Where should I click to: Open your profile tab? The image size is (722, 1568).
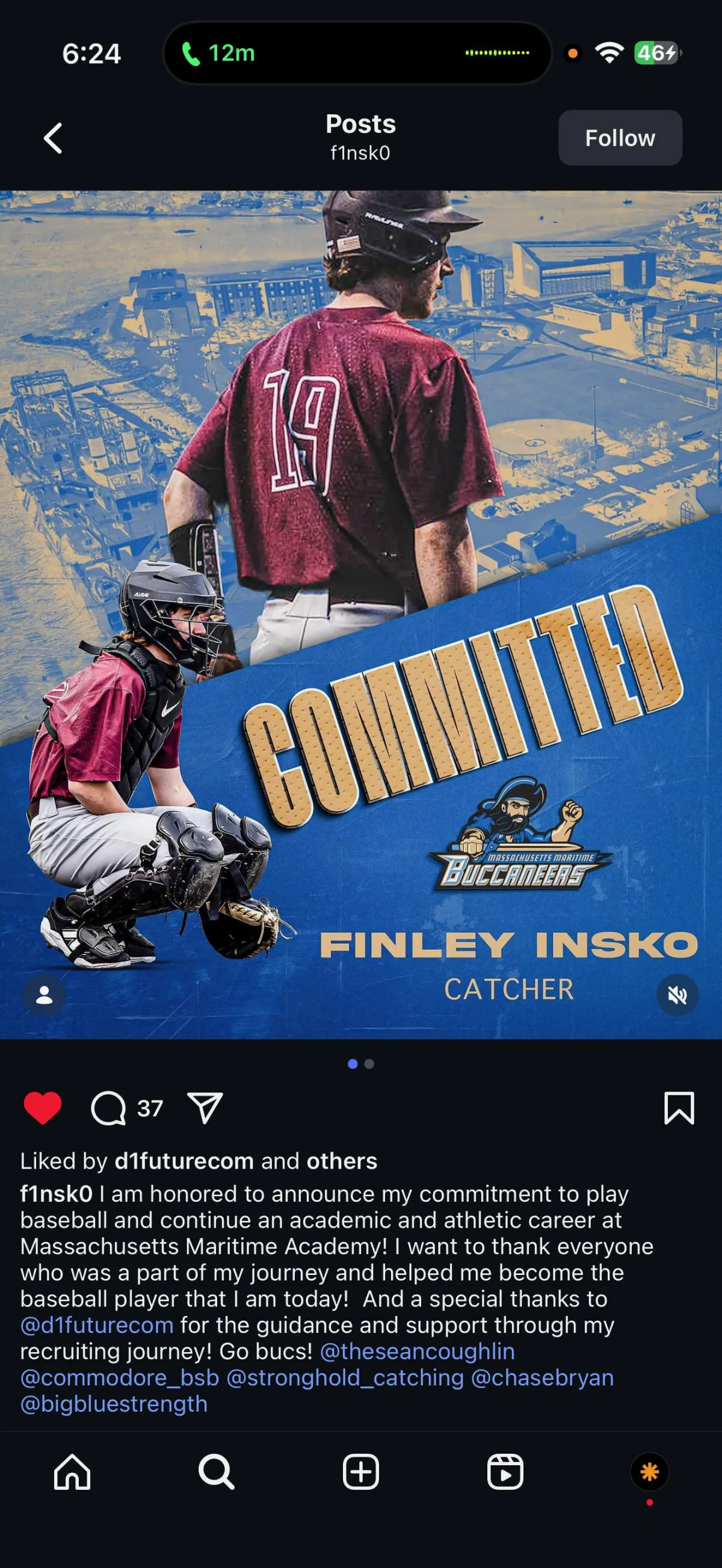click(x=650, y=1472)
